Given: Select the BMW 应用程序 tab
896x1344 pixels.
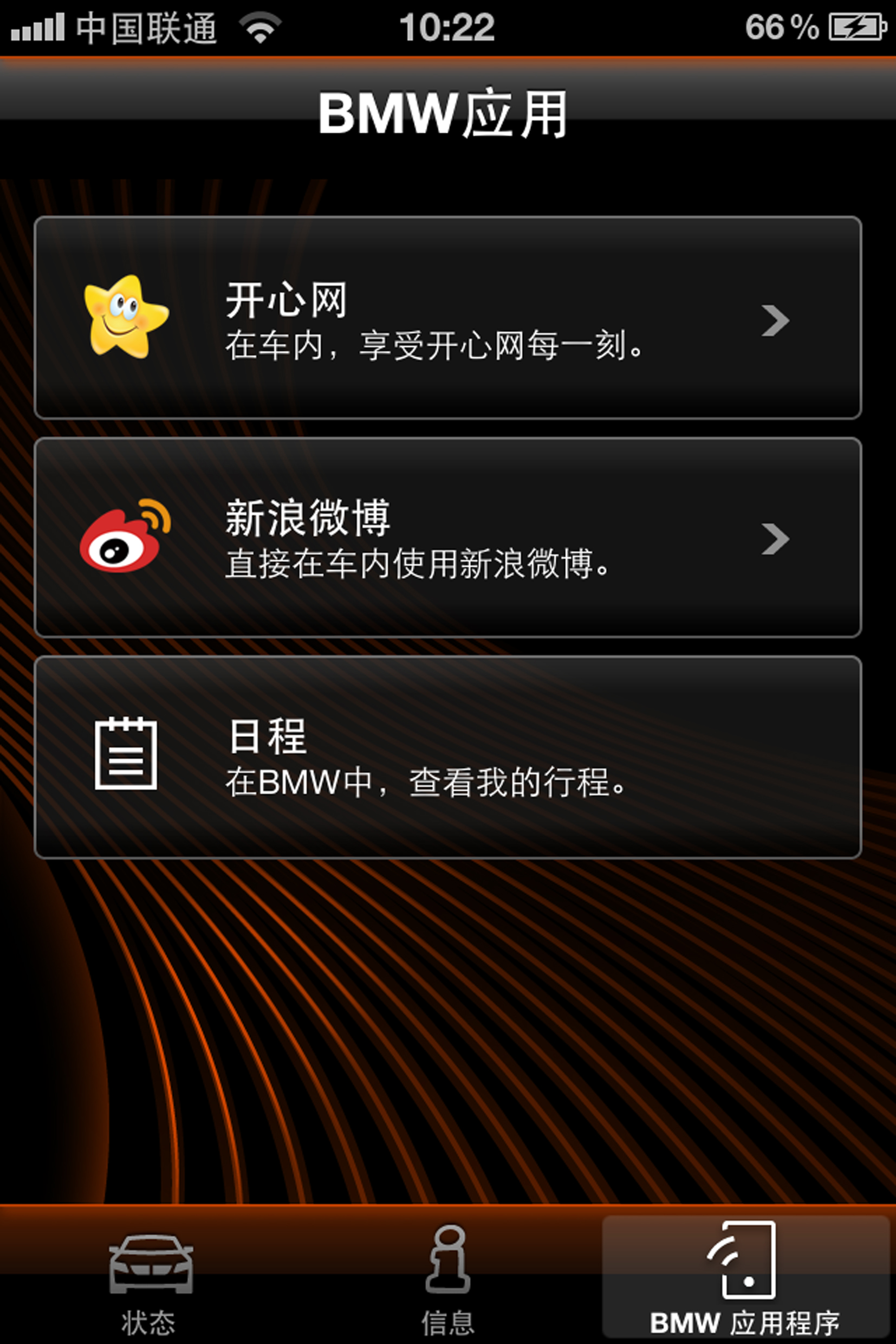Looking at the screenshot, I should [x=746, y=1281].
